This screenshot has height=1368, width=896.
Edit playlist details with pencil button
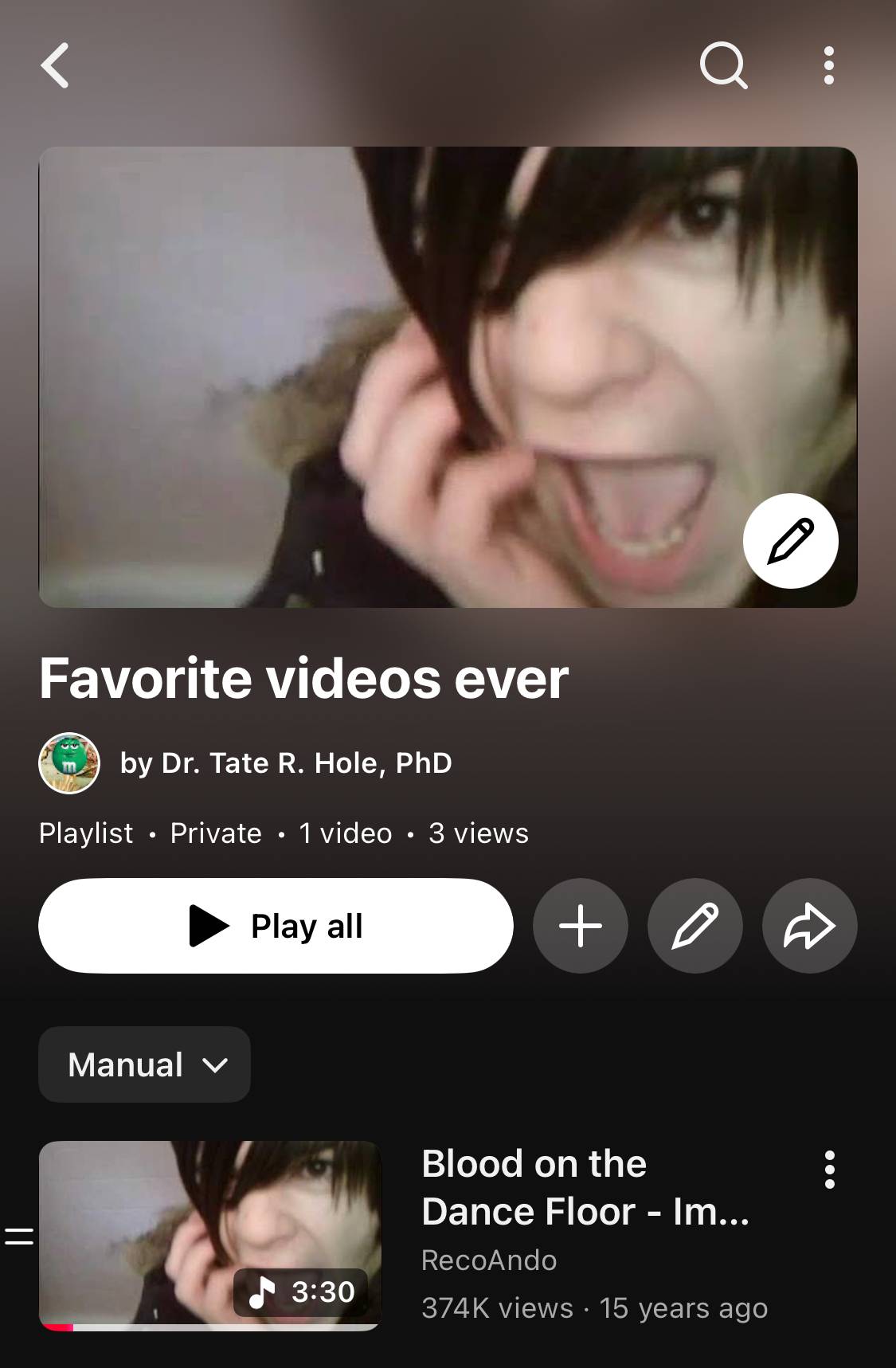[x=695, y=926]
